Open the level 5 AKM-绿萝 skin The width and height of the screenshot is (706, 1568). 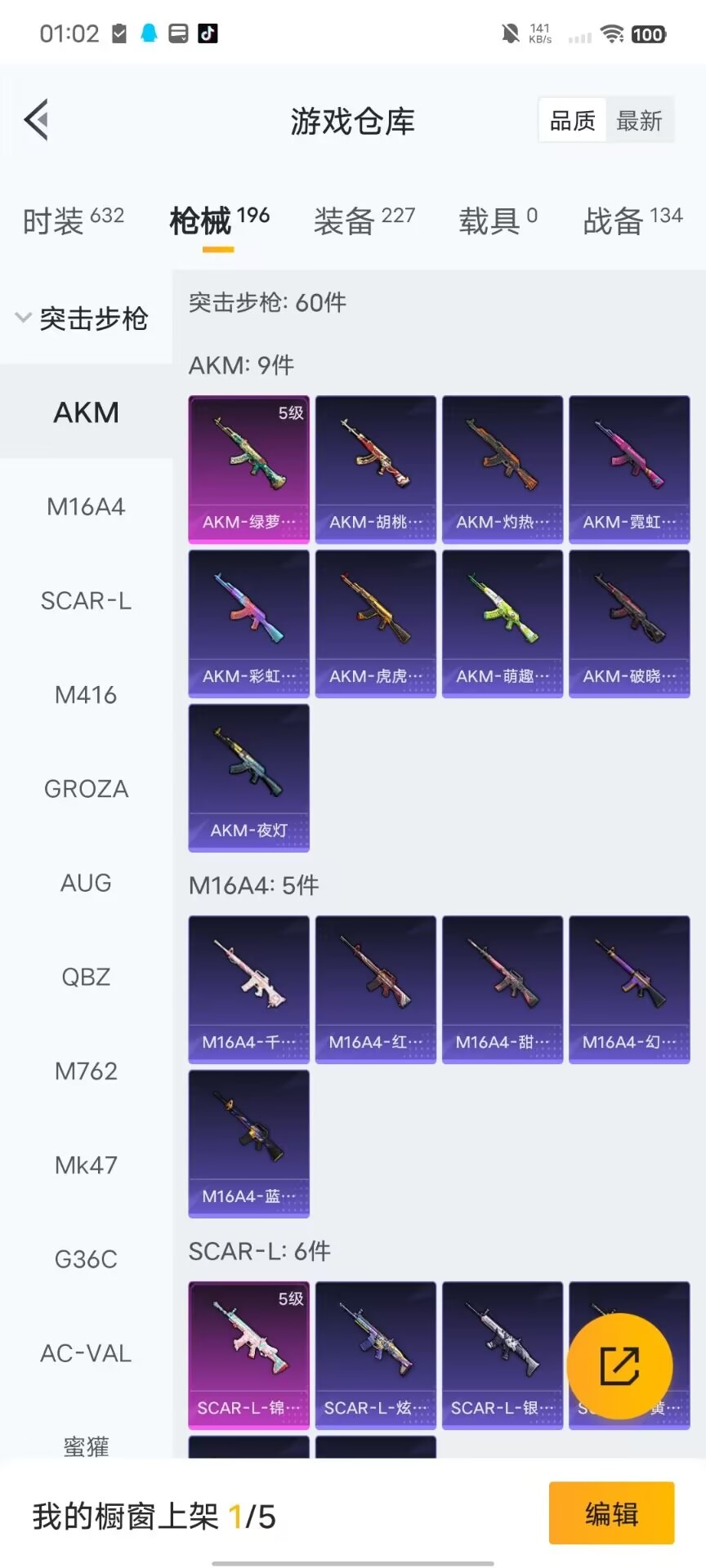pos(249,470)
